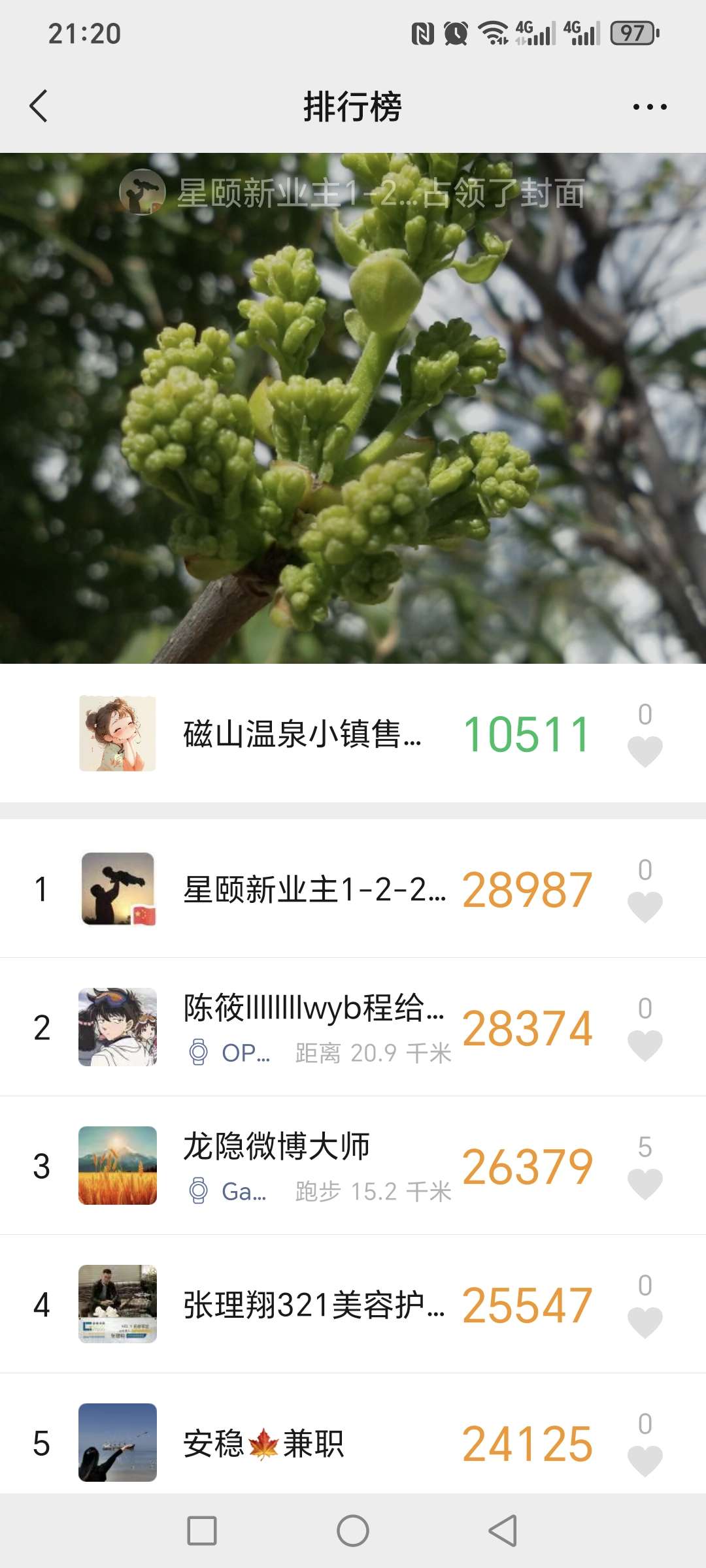Like 星颐新业主1-2-2's step count

point(645,906)
